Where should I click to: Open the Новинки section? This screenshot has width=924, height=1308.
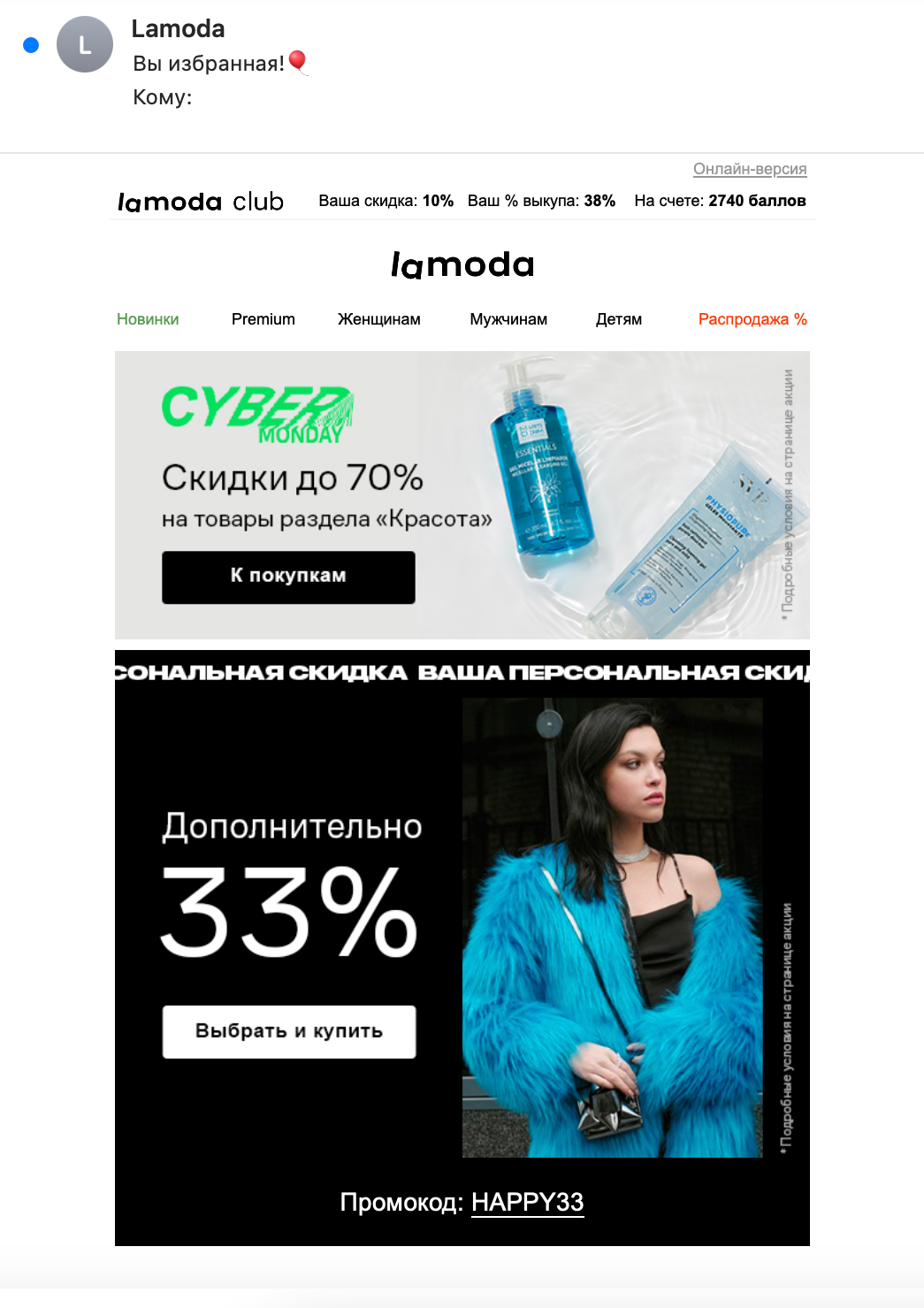148,319
